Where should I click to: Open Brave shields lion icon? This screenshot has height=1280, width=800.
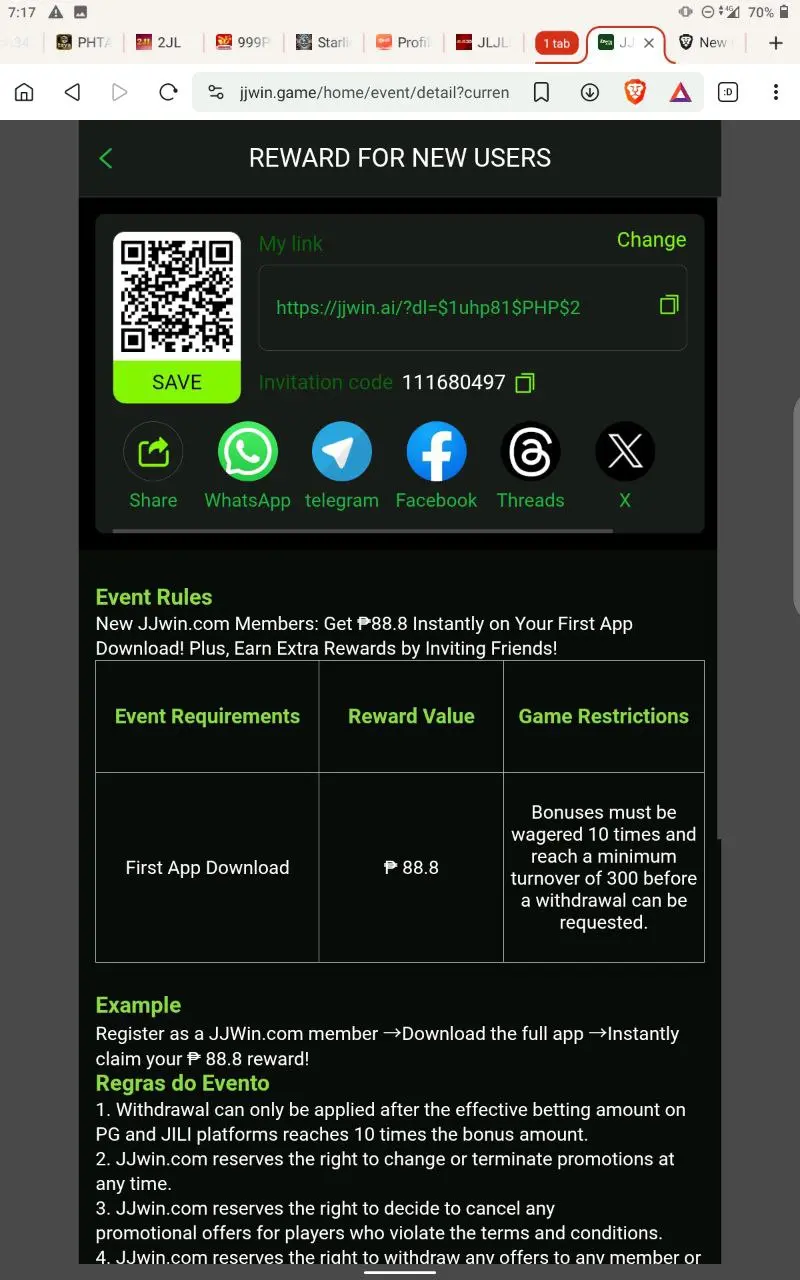[x=635, y=93]
